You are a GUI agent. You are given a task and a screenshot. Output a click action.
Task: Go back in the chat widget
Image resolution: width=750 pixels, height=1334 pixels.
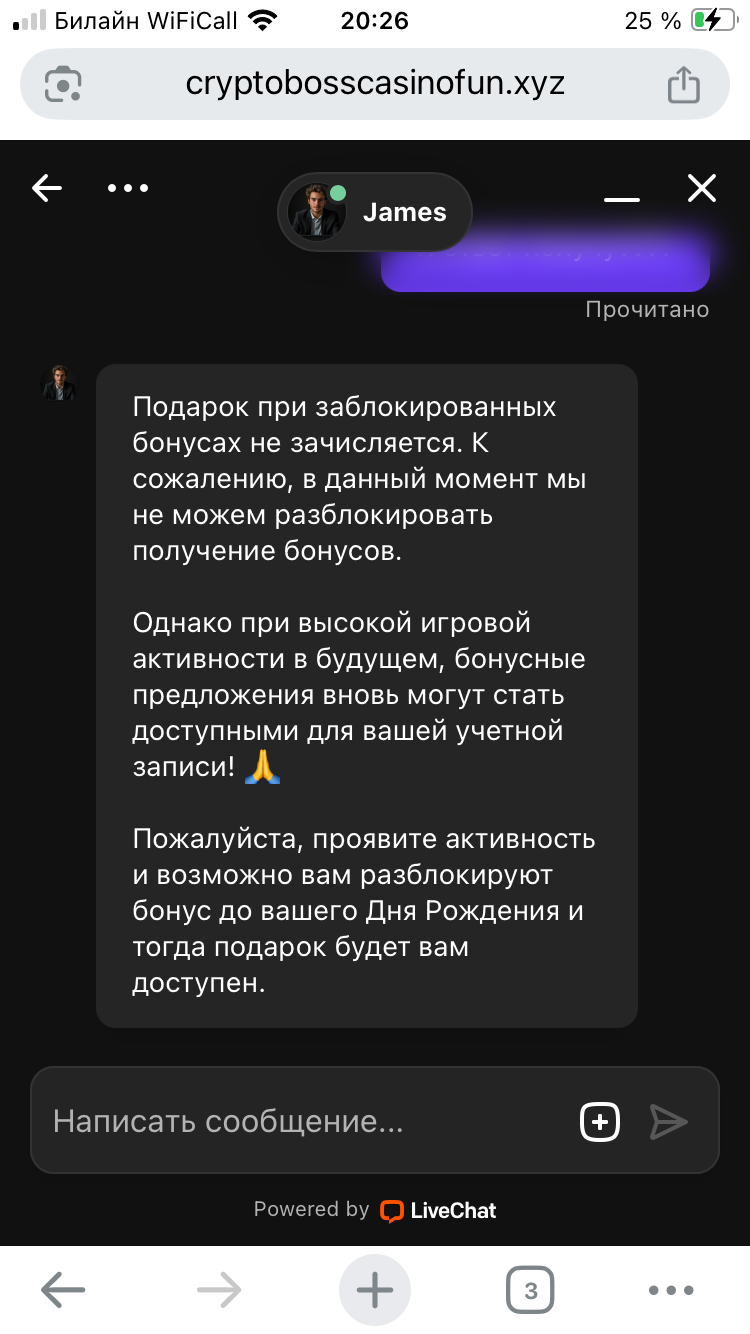coord(47,188)
